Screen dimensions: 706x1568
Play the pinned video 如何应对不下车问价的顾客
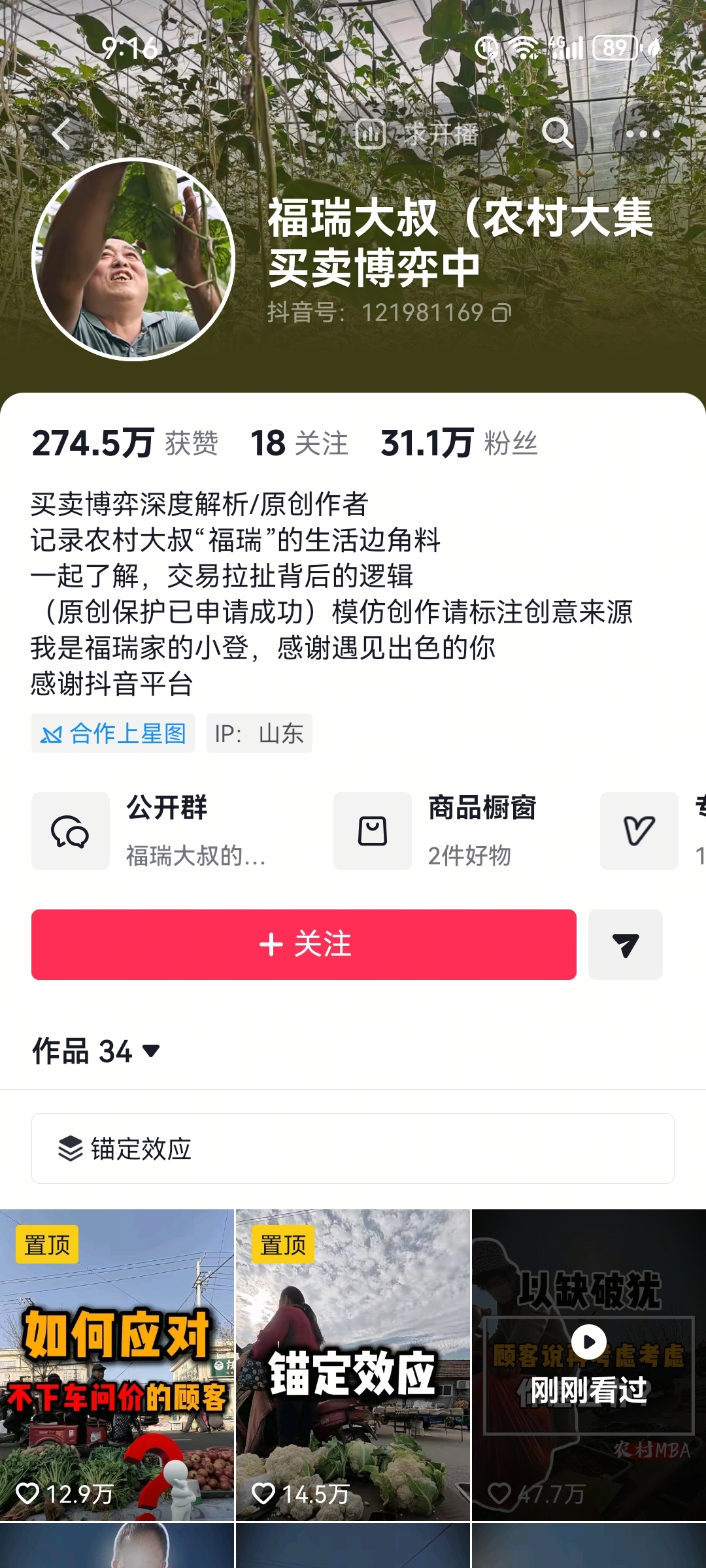pos(117,1365)
